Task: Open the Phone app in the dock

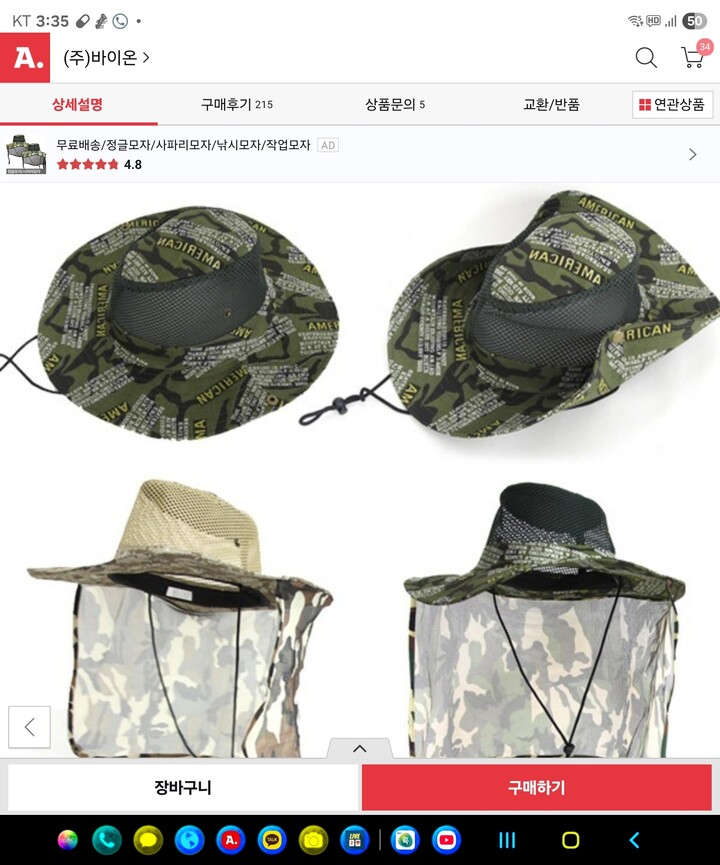Action: click(x=106, y=840)
